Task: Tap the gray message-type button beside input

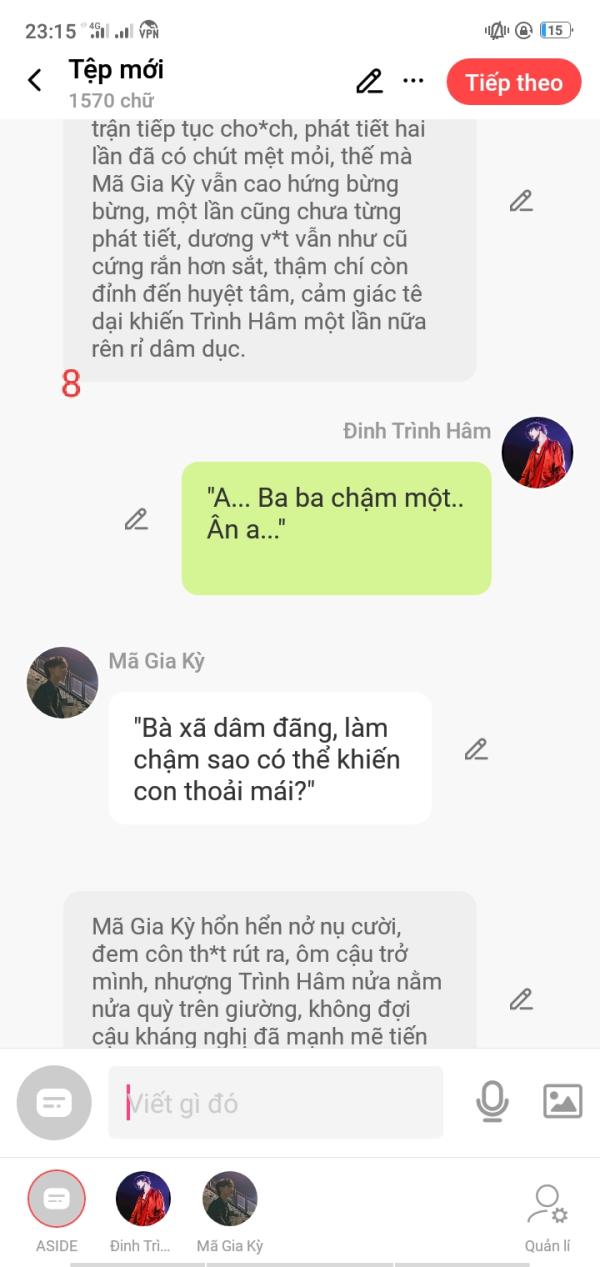Action: 54,1103
